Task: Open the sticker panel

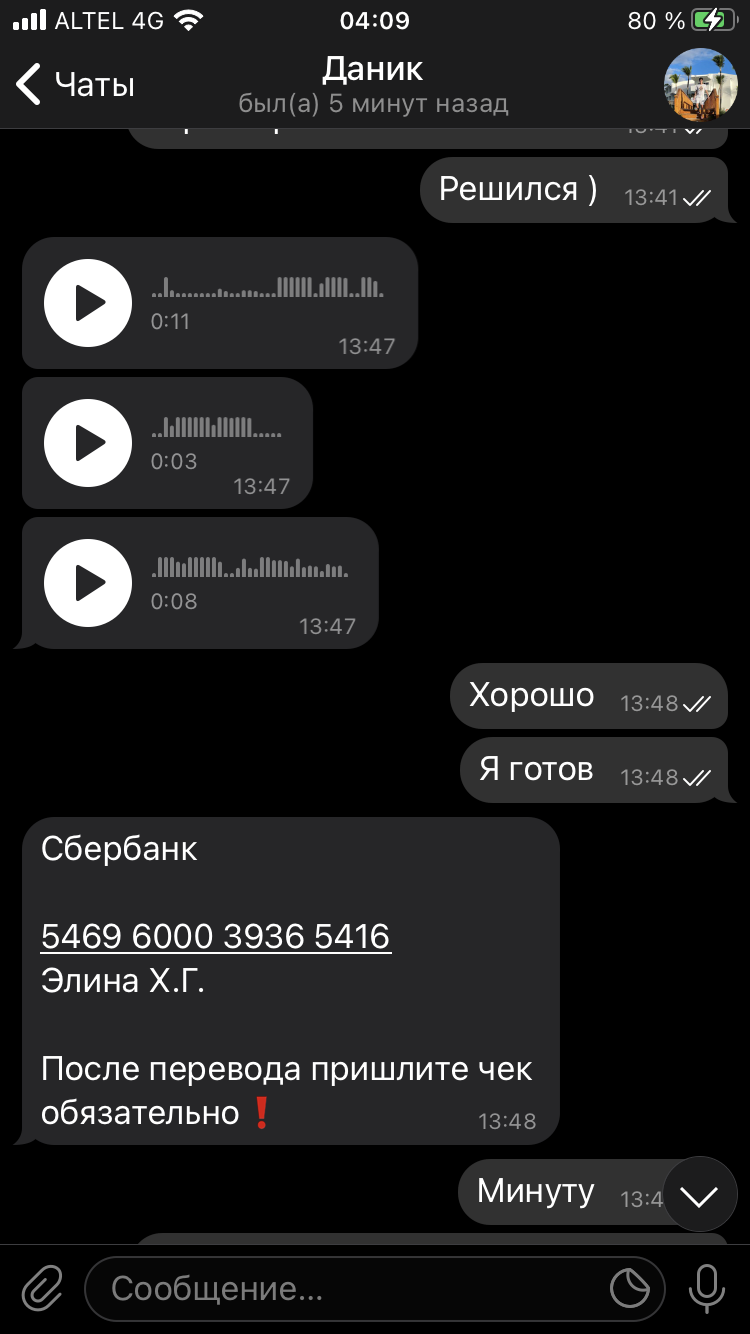Action: pyautogui.click(x=630, y=1289)
